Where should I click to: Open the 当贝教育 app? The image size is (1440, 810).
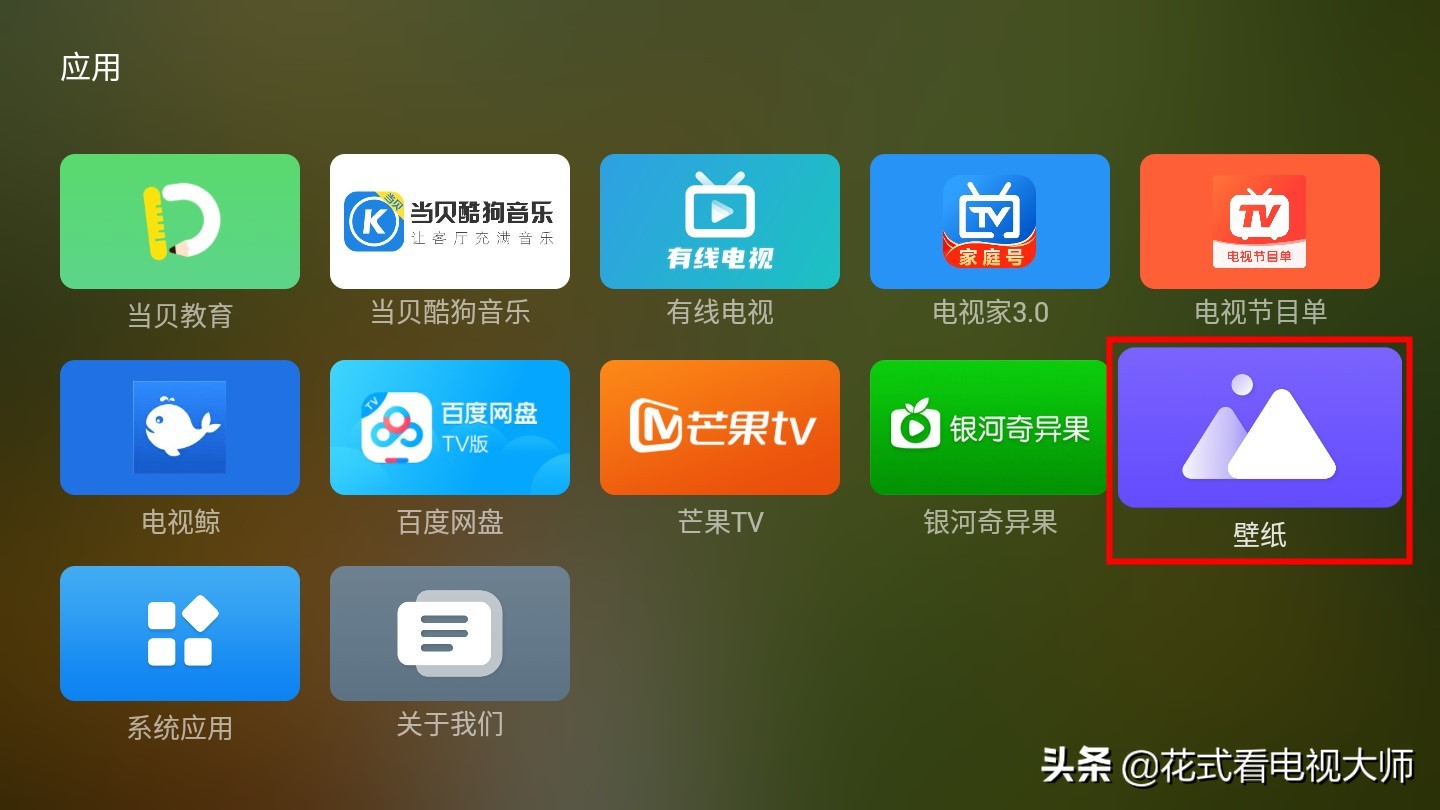click(180, 222)
